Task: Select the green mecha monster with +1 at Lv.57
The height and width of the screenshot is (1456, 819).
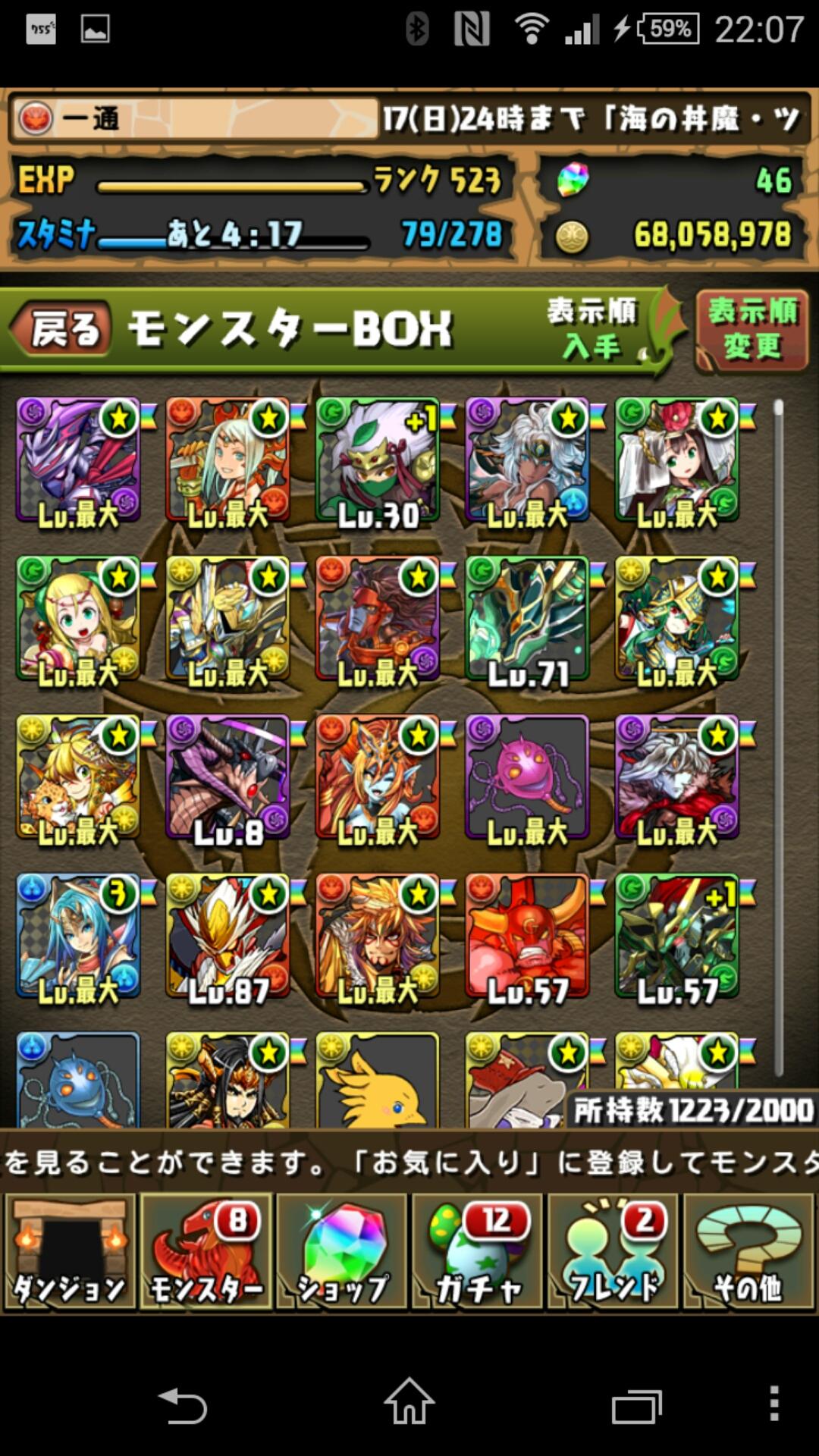Action: tap(676, 937)
